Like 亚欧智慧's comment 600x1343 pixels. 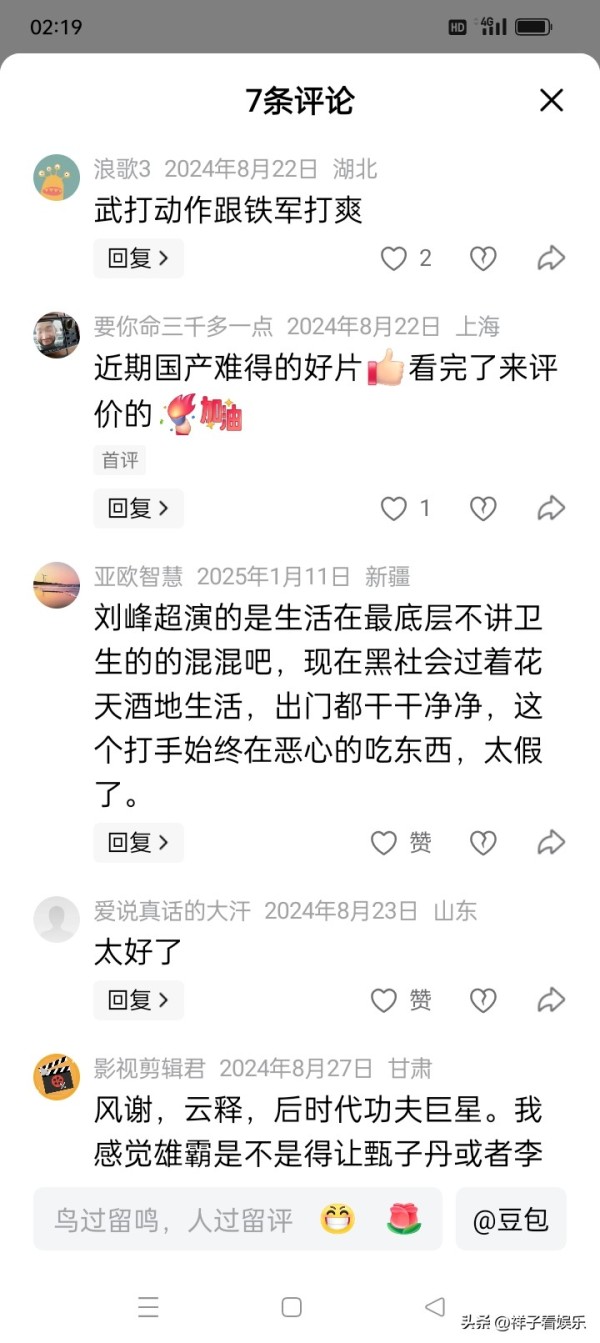click(385, 843)
